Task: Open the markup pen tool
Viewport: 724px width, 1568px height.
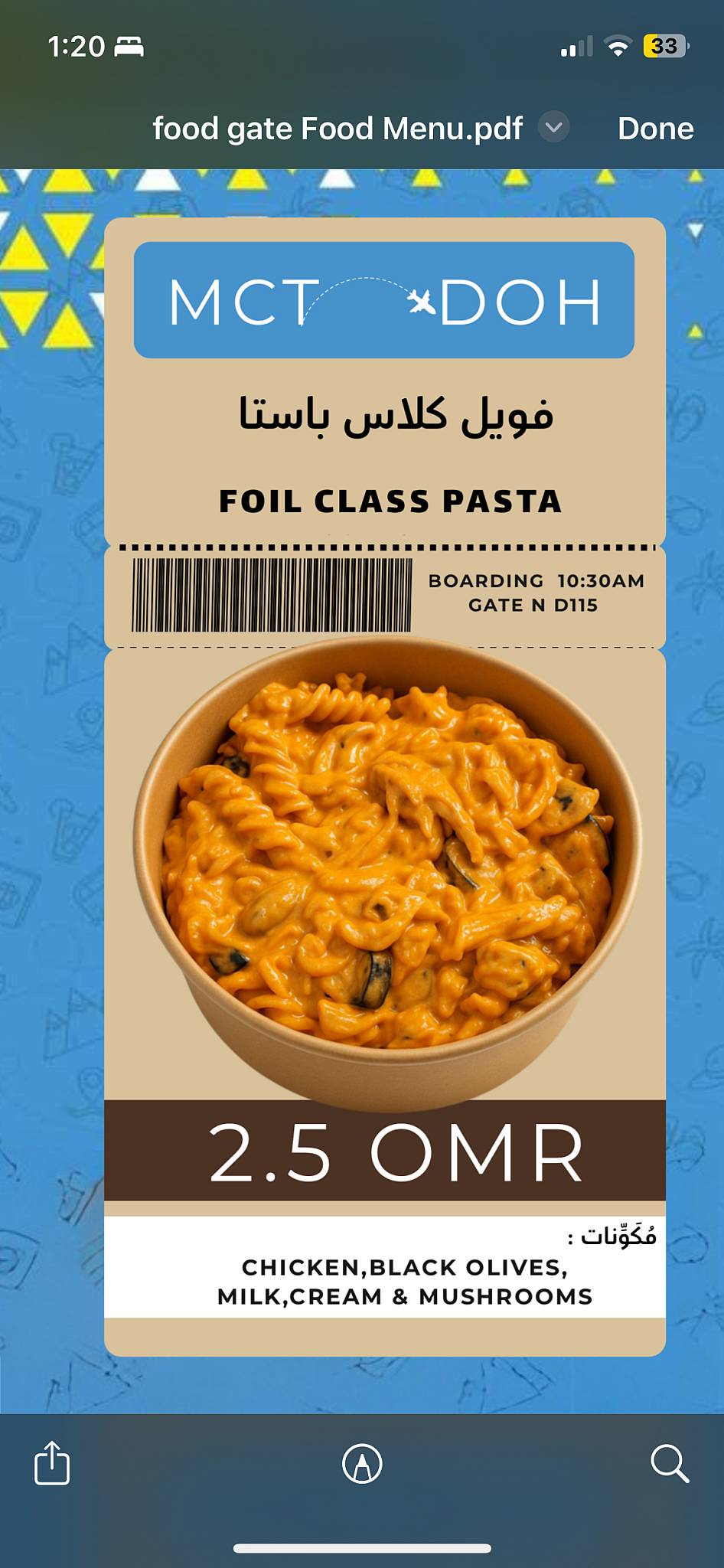Action: pyautogui.click(x=362, y=1464)
